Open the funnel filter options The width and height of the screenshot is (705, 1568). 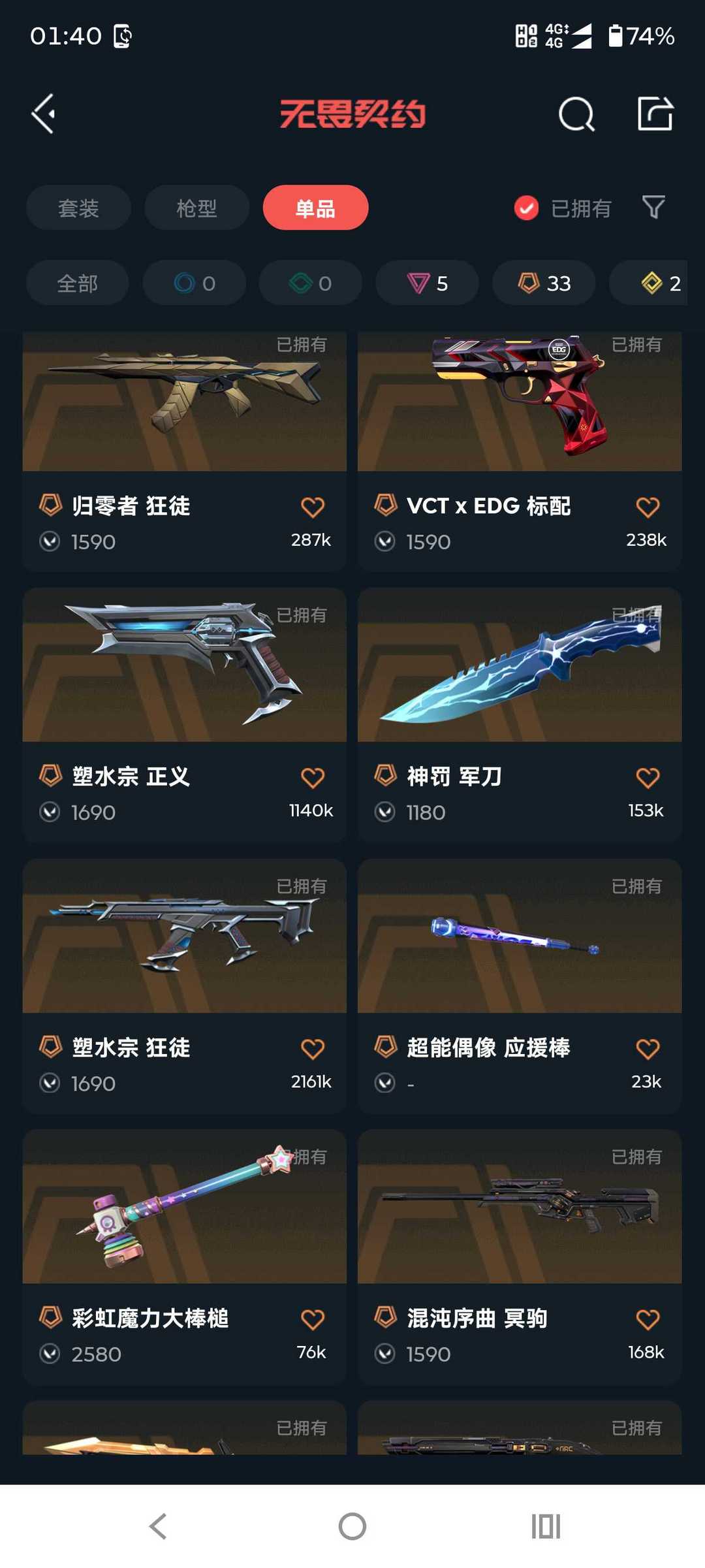653,208
